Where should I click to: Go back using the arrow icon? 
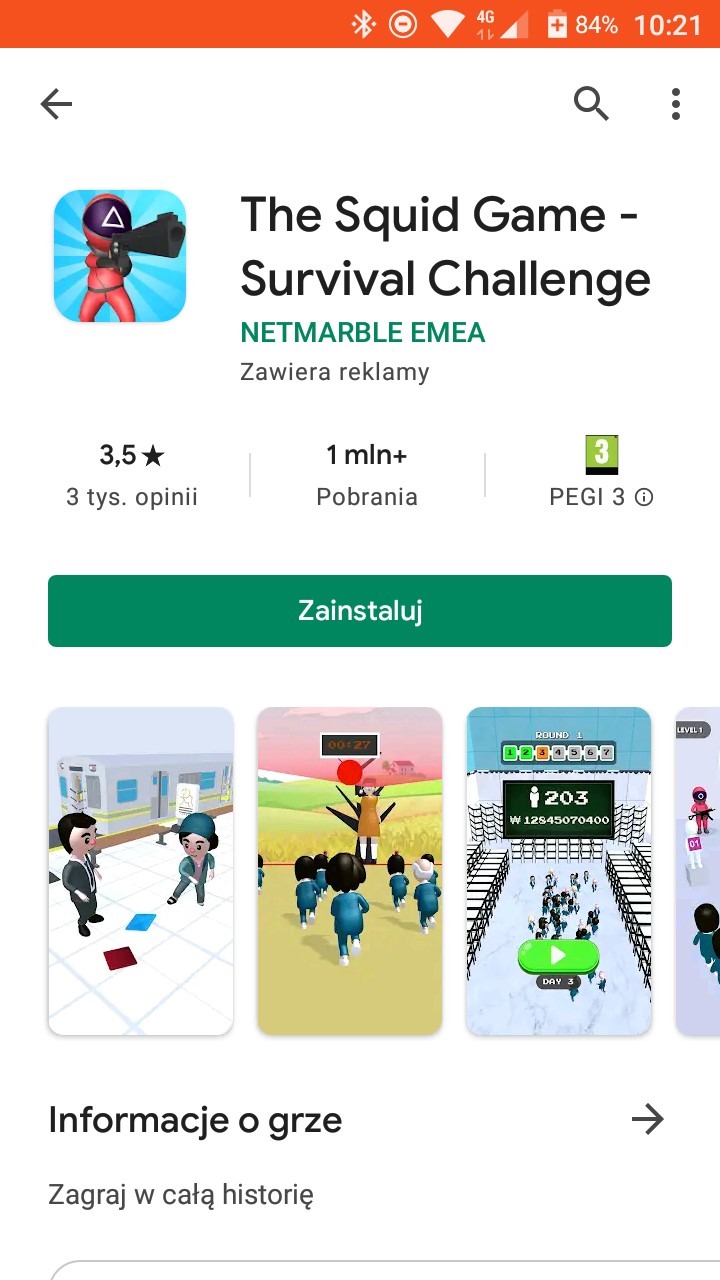coord(56,104)
